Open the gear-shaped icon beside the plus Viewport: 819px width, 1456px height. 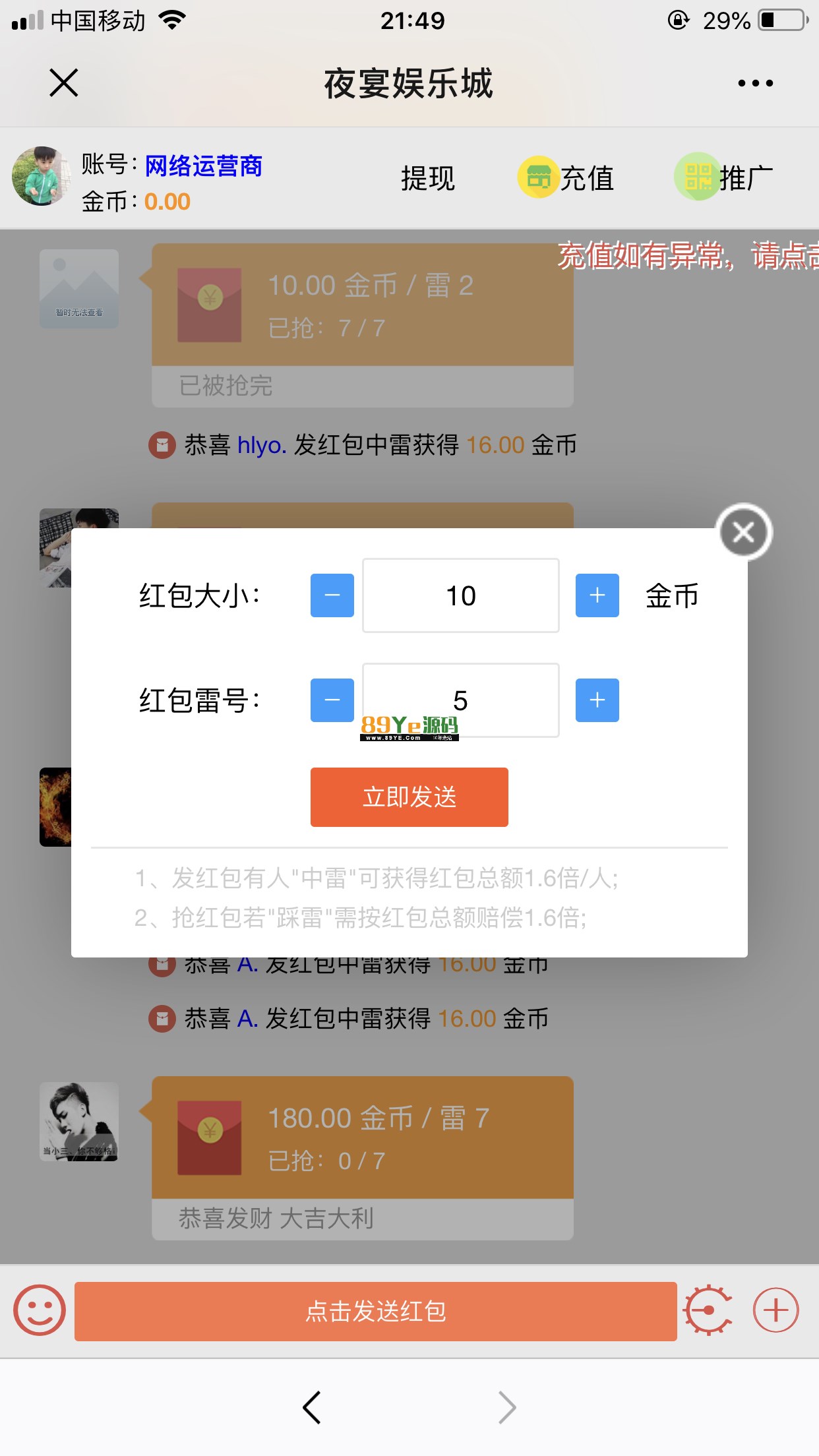(x=708, y=1310)
